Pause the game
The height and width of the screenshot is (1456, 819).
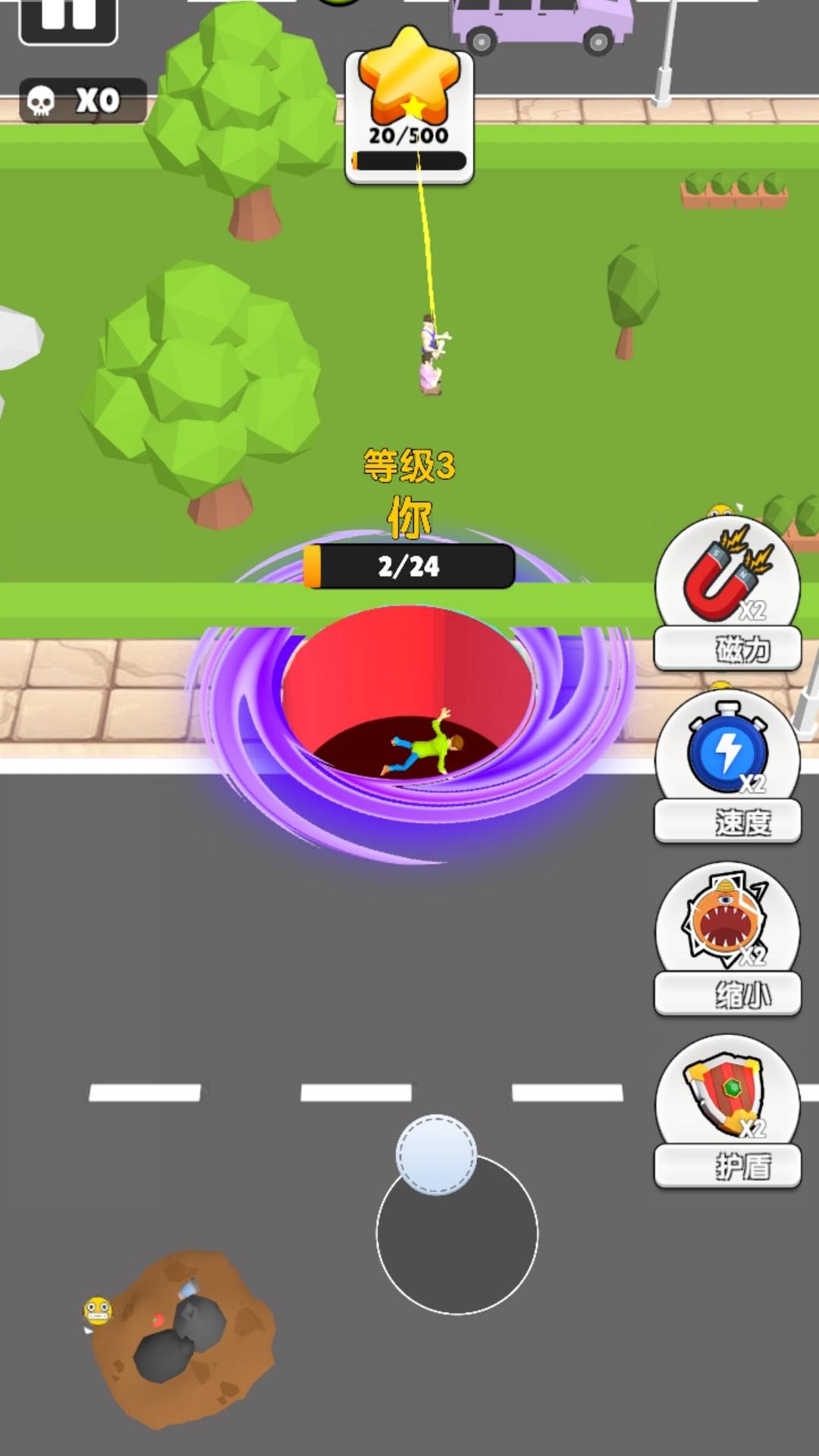click(x=68, y=18)
